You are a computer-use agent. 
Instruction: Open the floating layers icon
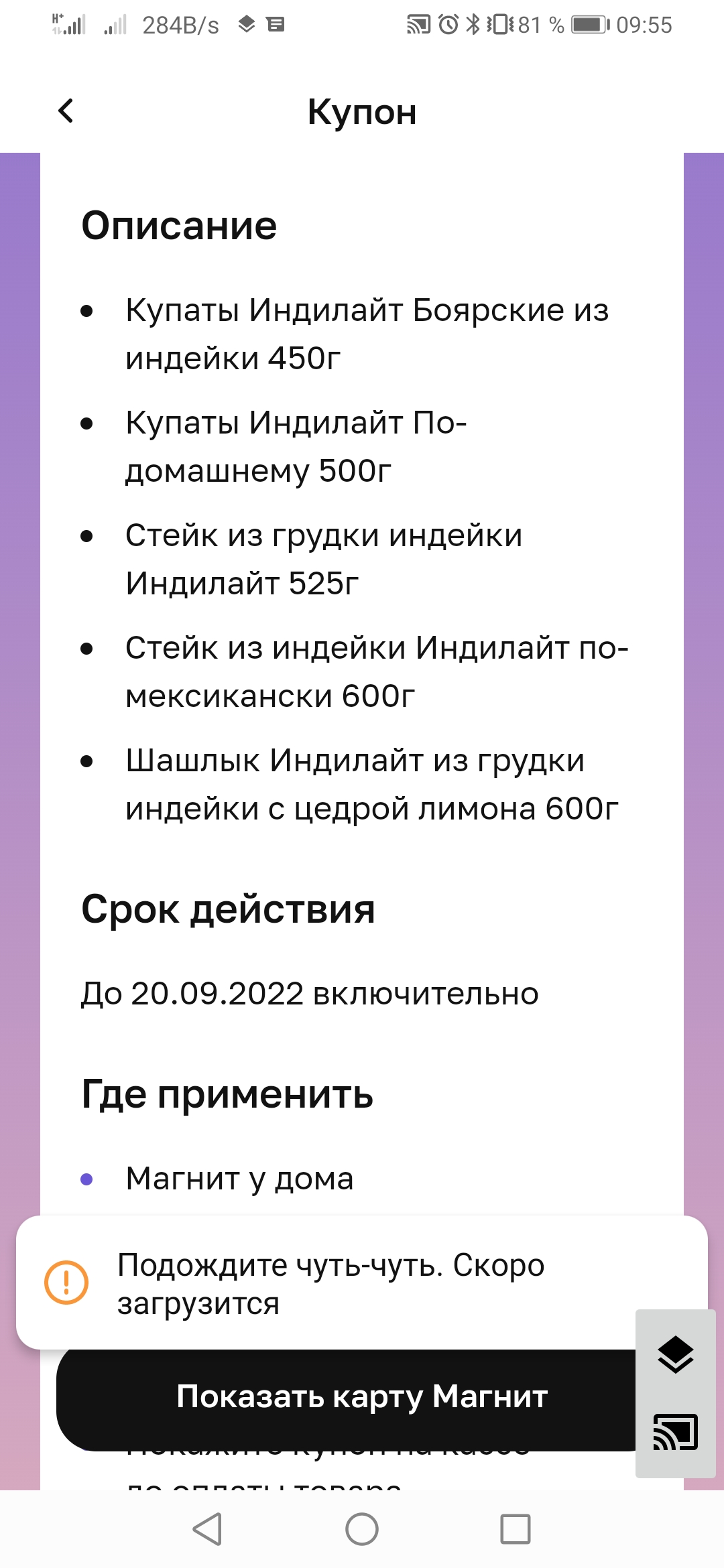676,1355
